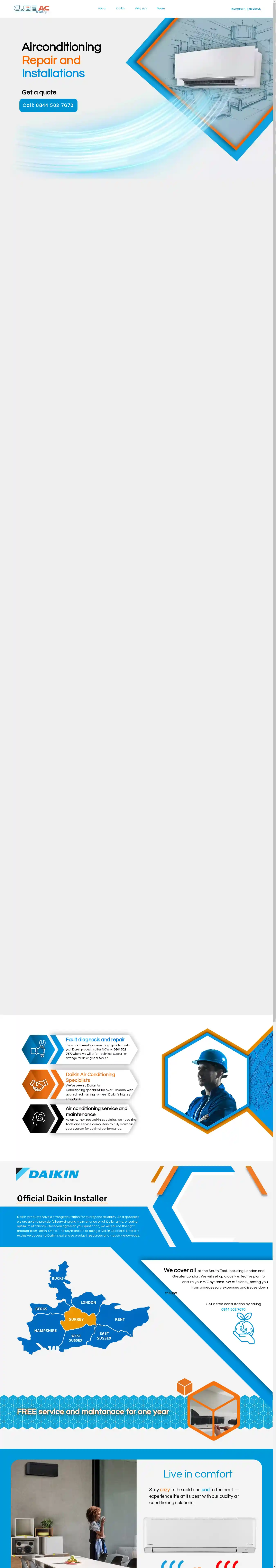Open the Instagram link
276x1568 pixels.
pos(238,9)
